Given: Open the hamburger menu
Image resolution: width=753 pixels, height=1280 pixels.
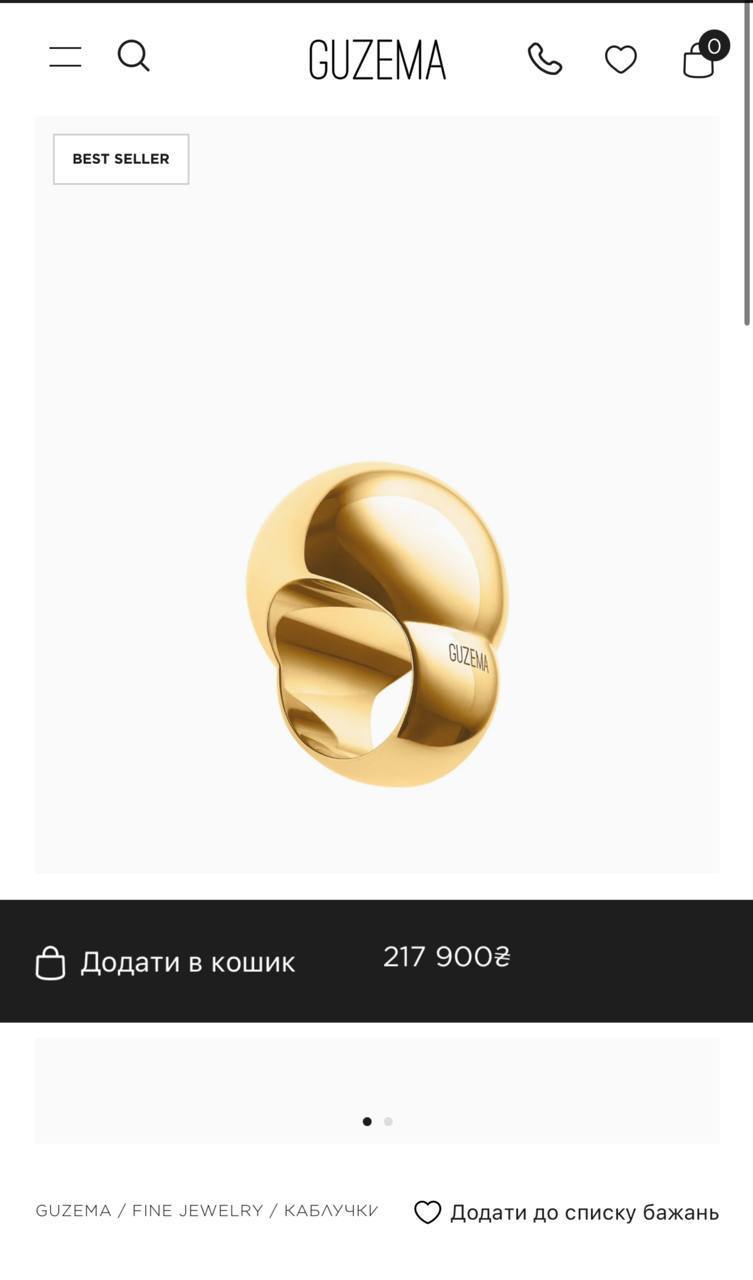Looking at the screenshot, I should point(65,57).
